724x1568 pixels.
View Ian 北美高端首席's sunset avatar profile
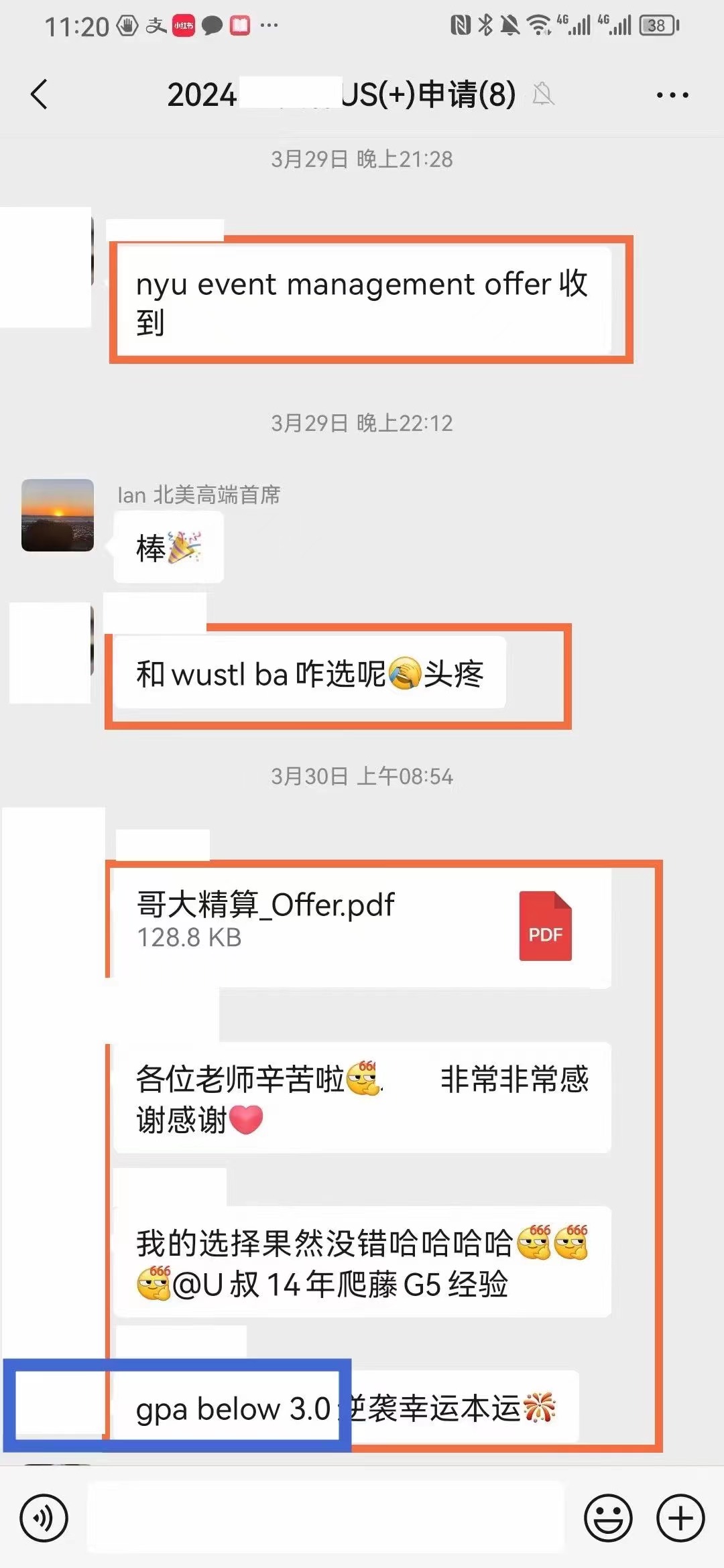point(58,515)
